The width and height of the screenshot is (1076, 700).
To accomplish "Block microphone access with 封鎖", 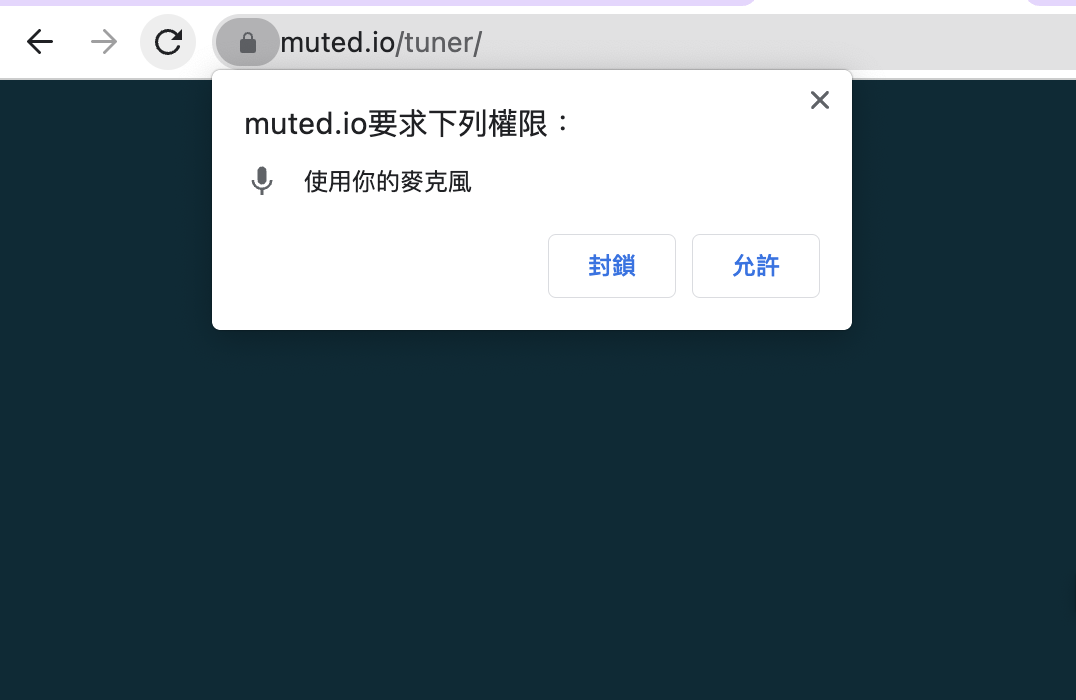I will tap(611, 266).
